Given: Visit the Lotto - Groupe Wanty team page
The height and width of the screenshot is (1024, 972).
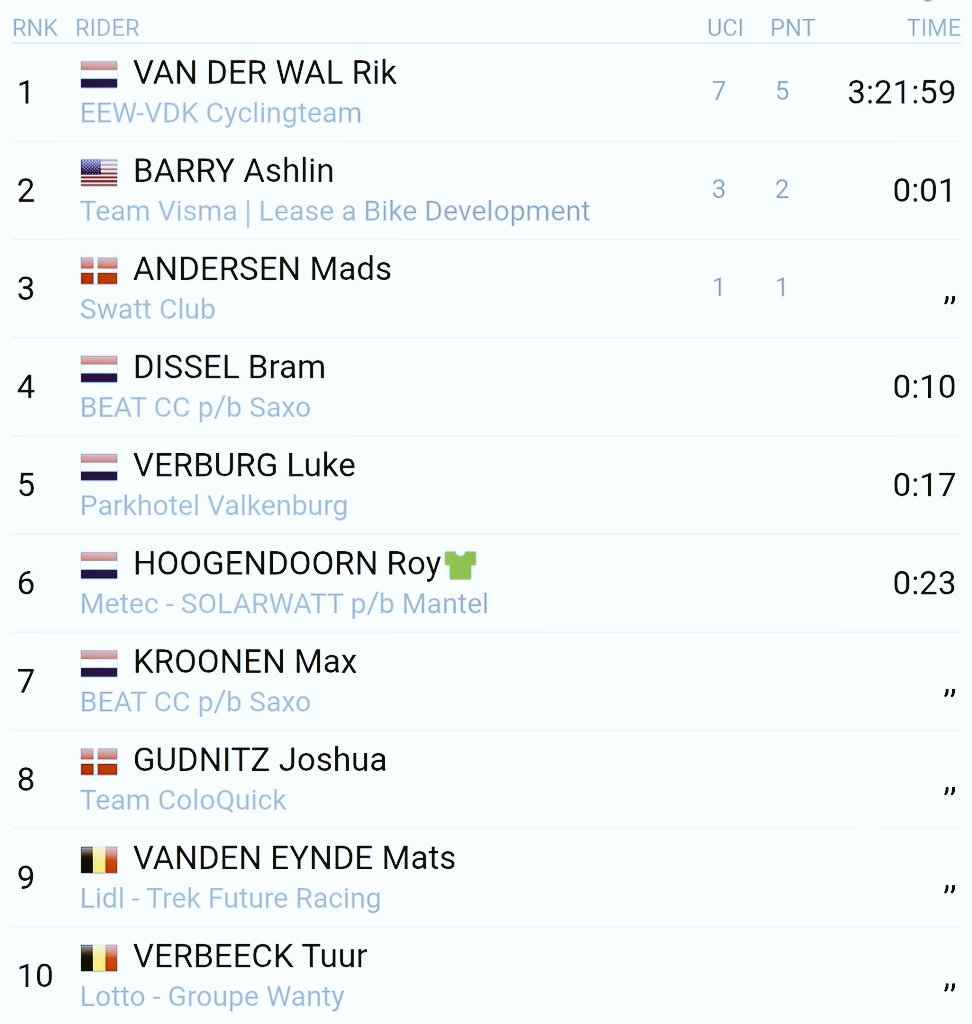Looking at the screenshot, I should click(212, 996).
